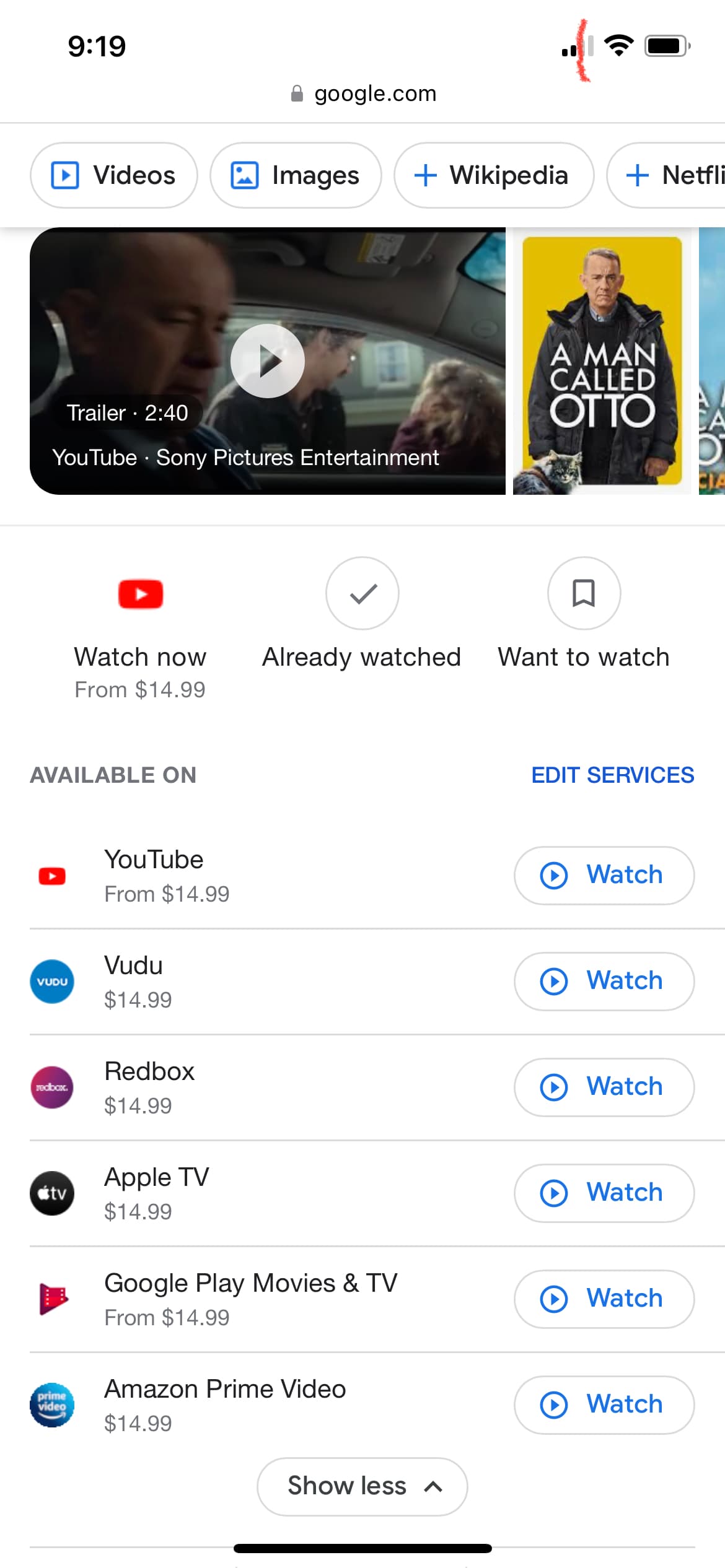Select the Videos filter chip
725x1568 pixels.
pyautogui.click(x=114, y=175)
